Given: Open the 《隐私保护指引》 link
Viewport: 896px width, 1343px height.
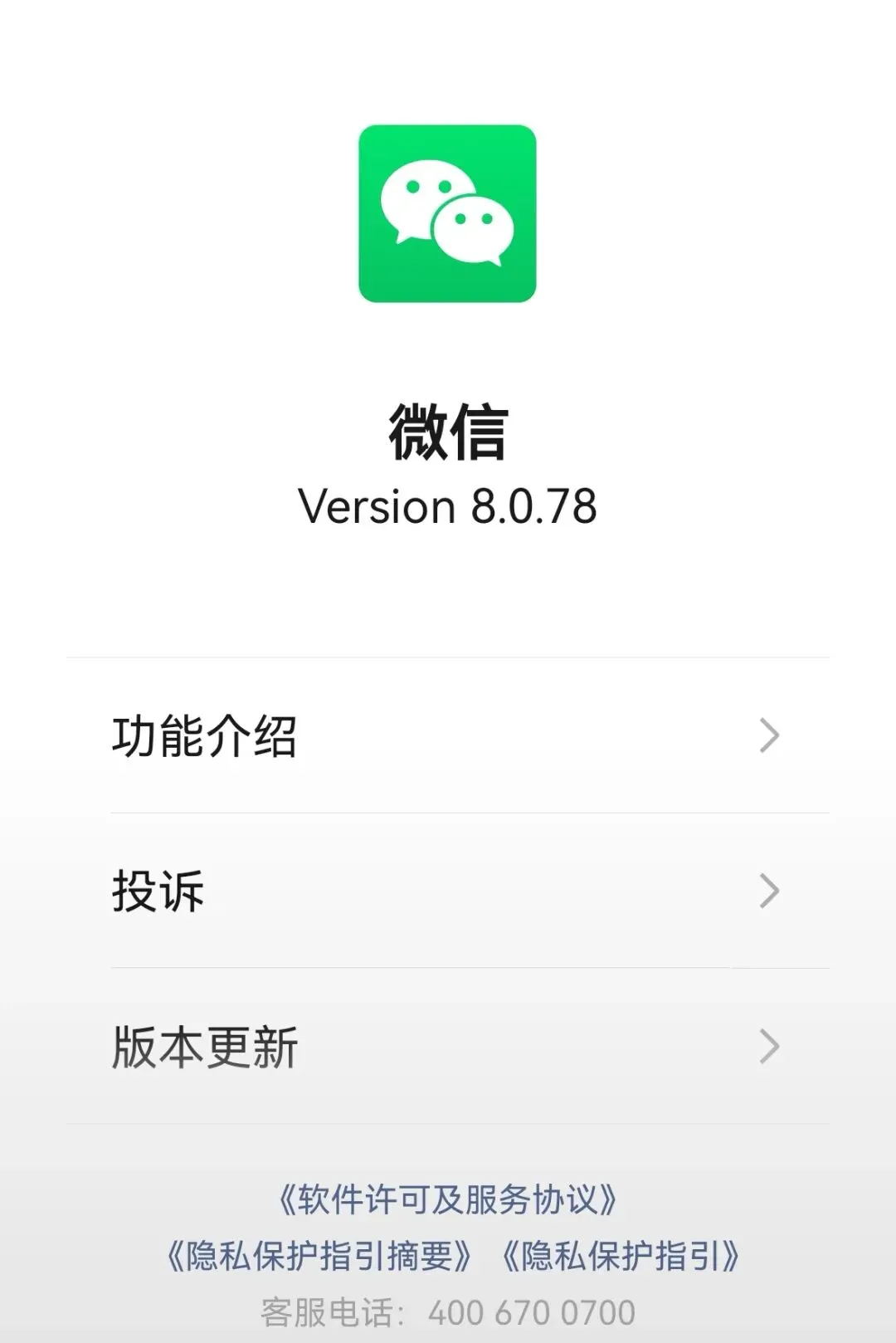Looking at the screenshot, I should 621,1256.
